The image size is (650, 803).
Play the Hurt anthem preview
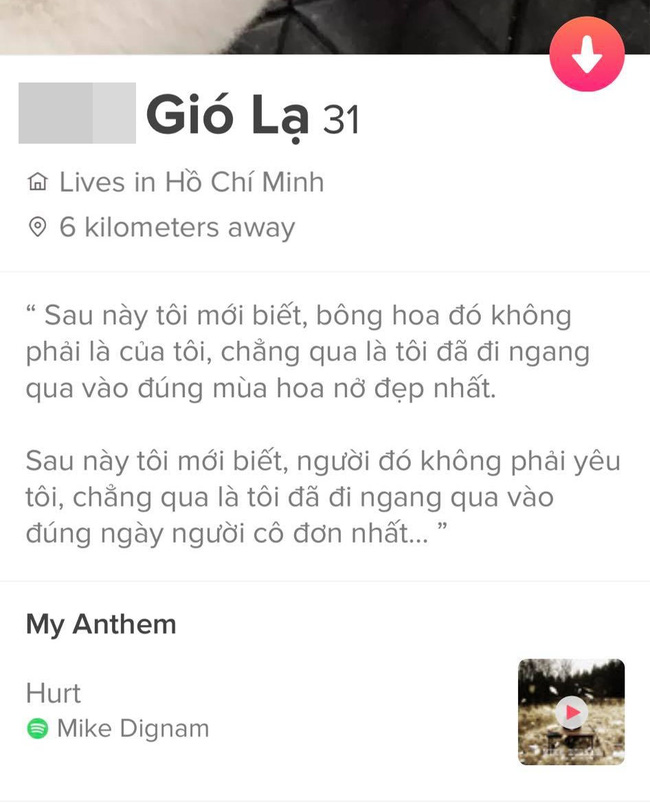[x=571, y=712]
